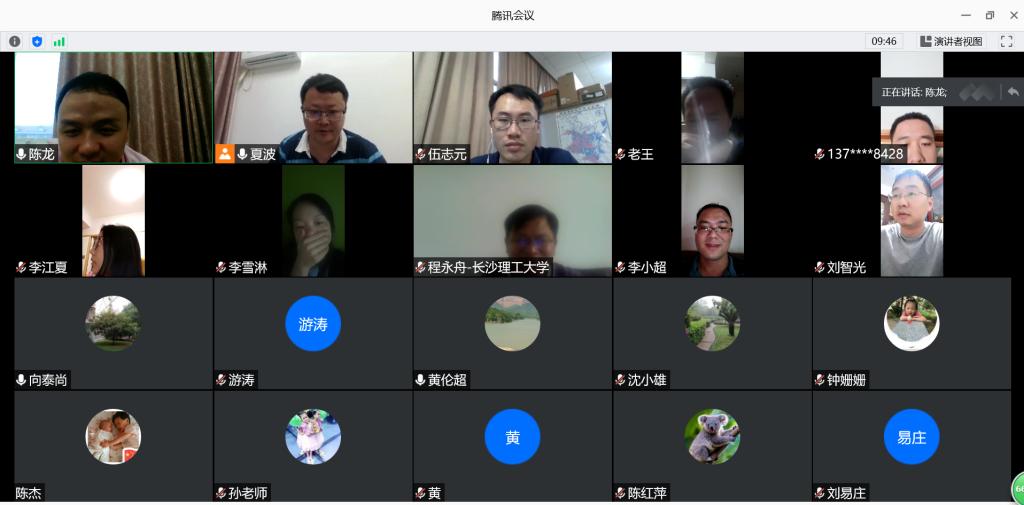Enter full screen mode
Image resolution: width=1024 pixels, height=505 pixels.
(1006, 42)
